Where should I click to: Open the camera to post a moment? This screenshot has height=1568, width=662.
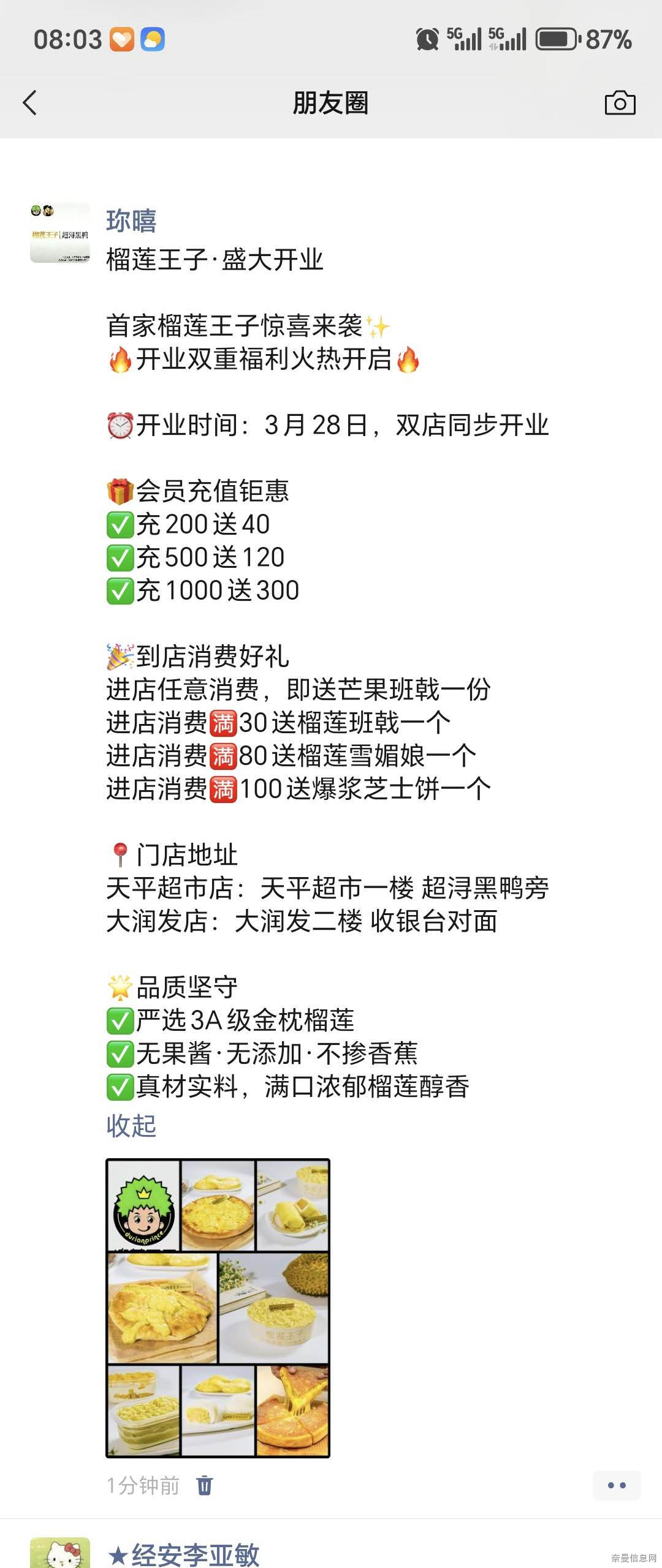(620, 103)
